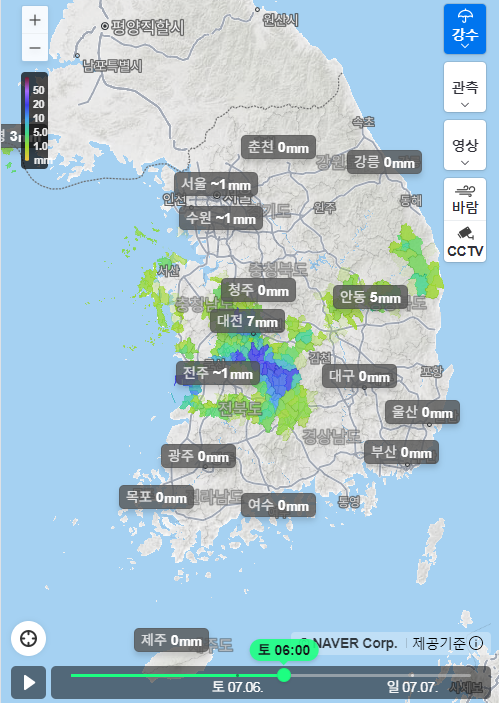Zoom out the map with minus button

pos(35,48)
